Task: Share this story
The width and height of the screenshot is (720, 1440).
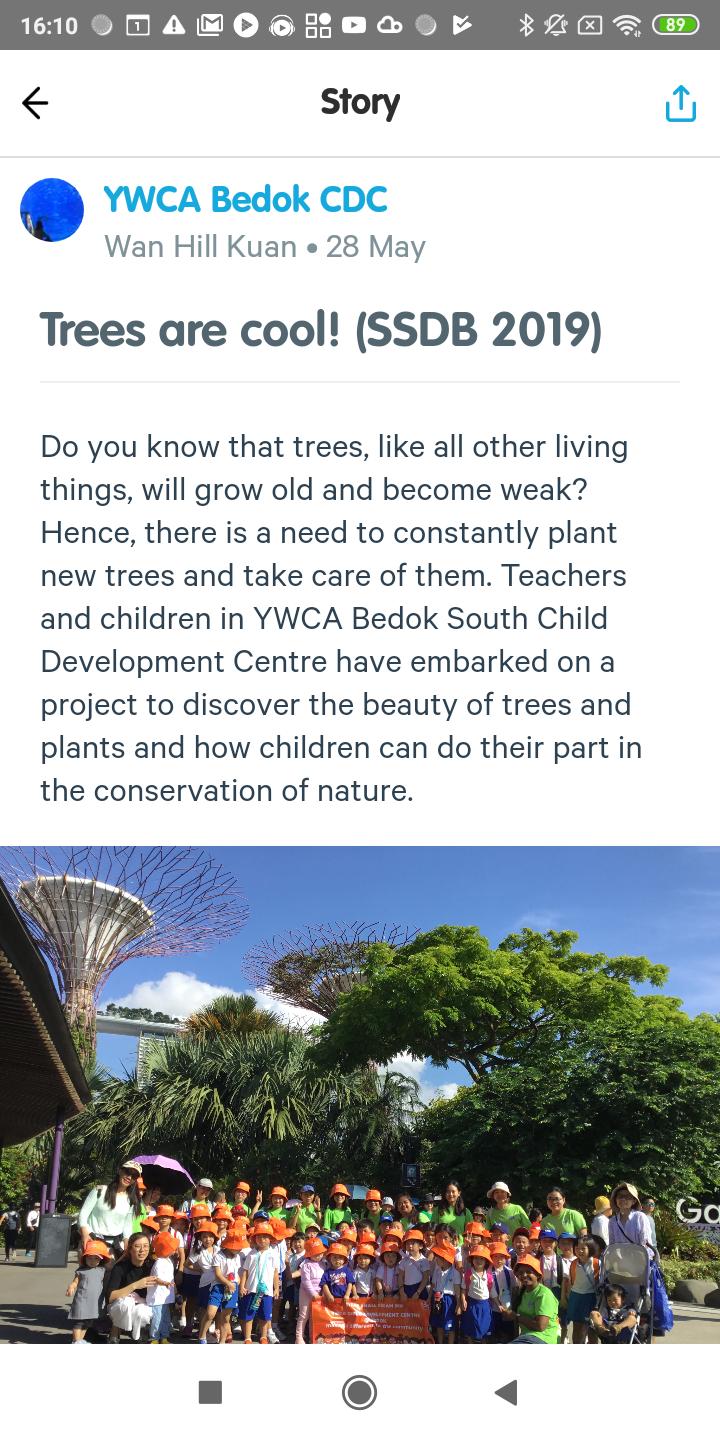Action: coord(680,103)
